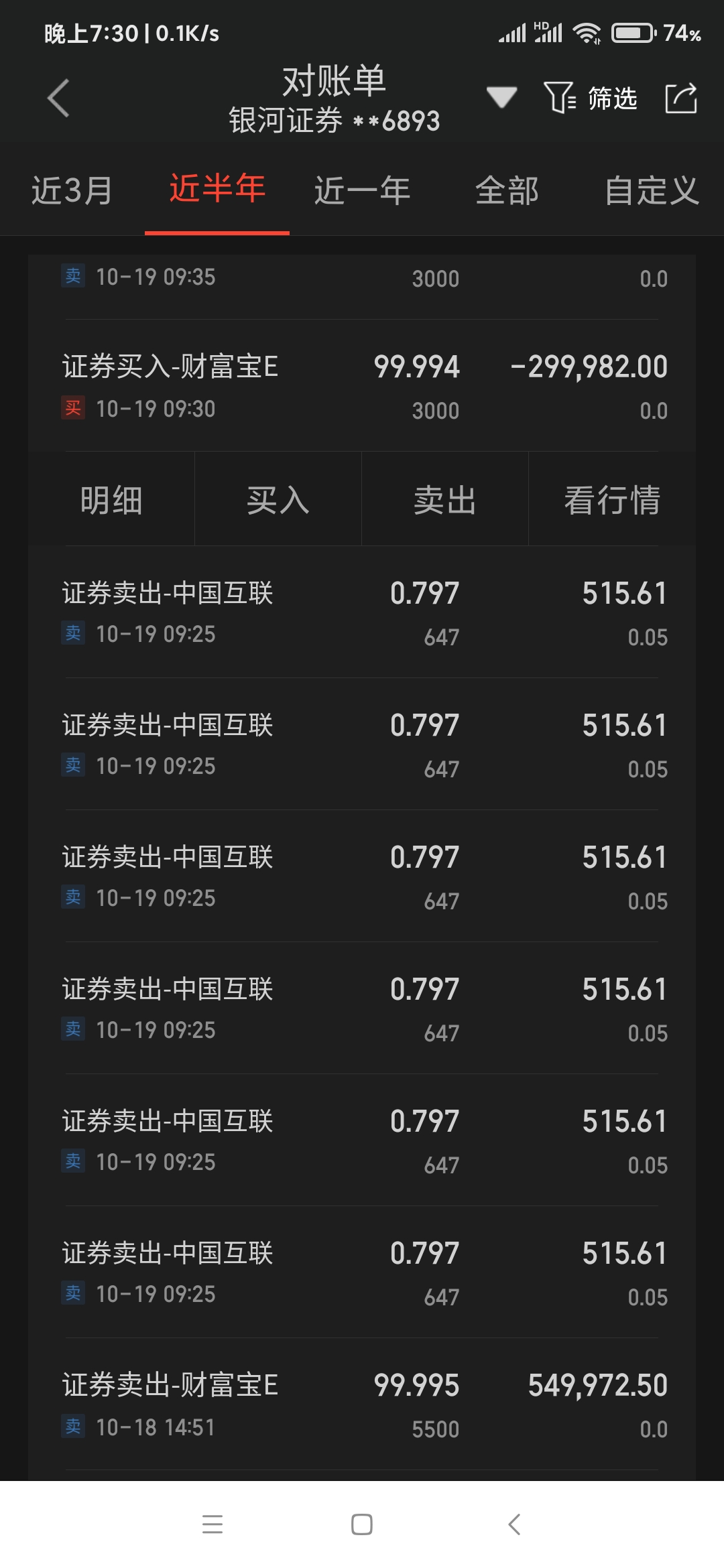The width and height of the screenshot is (724, 1568).
Task: Show 全部 records tab
Action: (507, 190)
